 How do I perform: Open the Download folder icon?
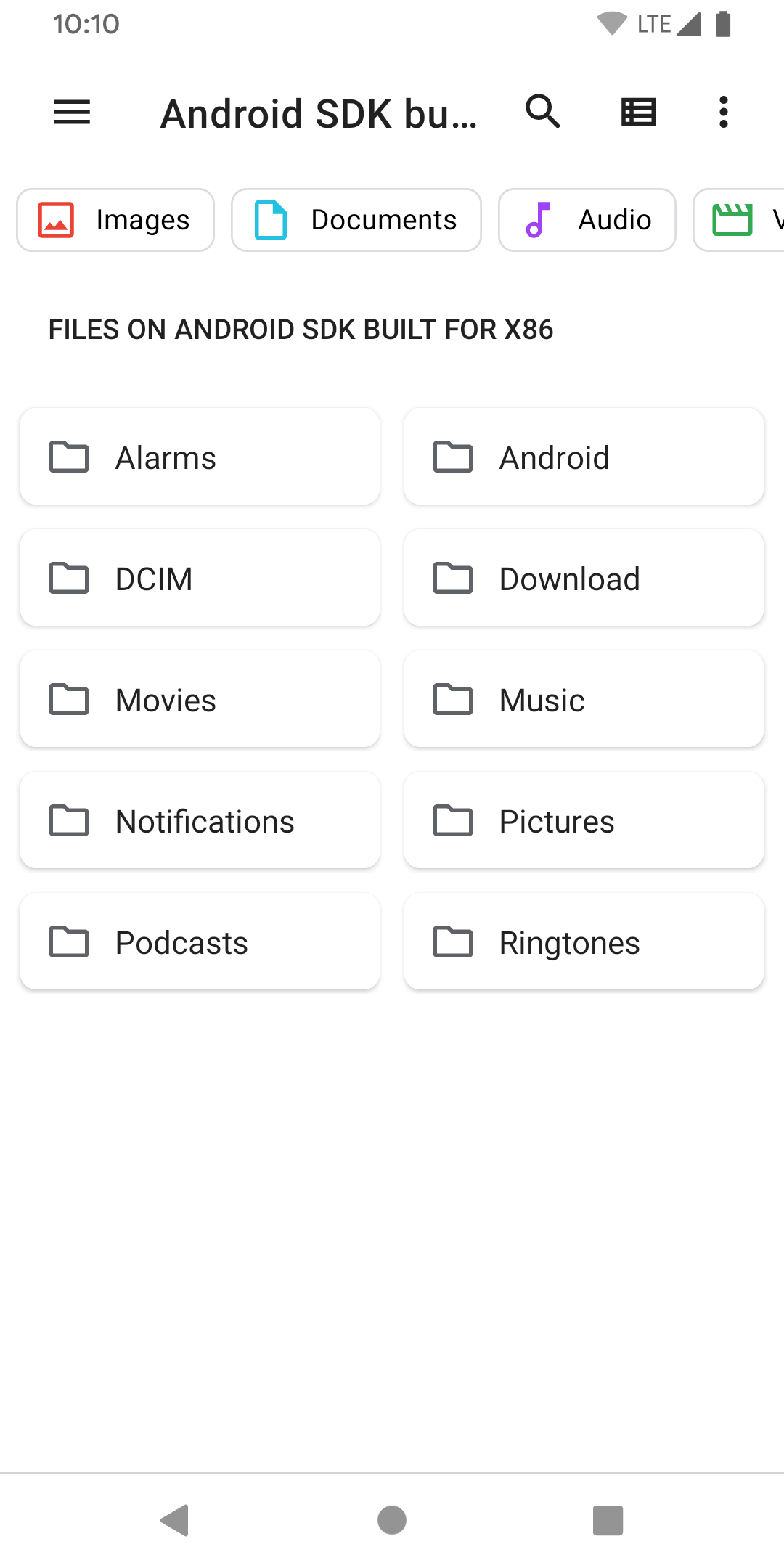point(453,578)
